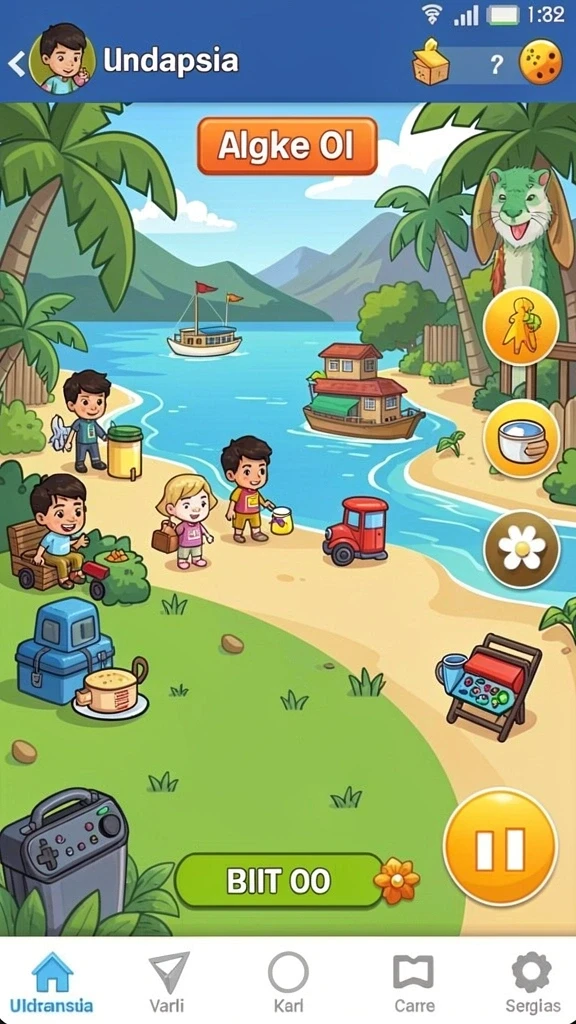Open the daisy flower round button
576x1024 pixels.
[521, 550]
